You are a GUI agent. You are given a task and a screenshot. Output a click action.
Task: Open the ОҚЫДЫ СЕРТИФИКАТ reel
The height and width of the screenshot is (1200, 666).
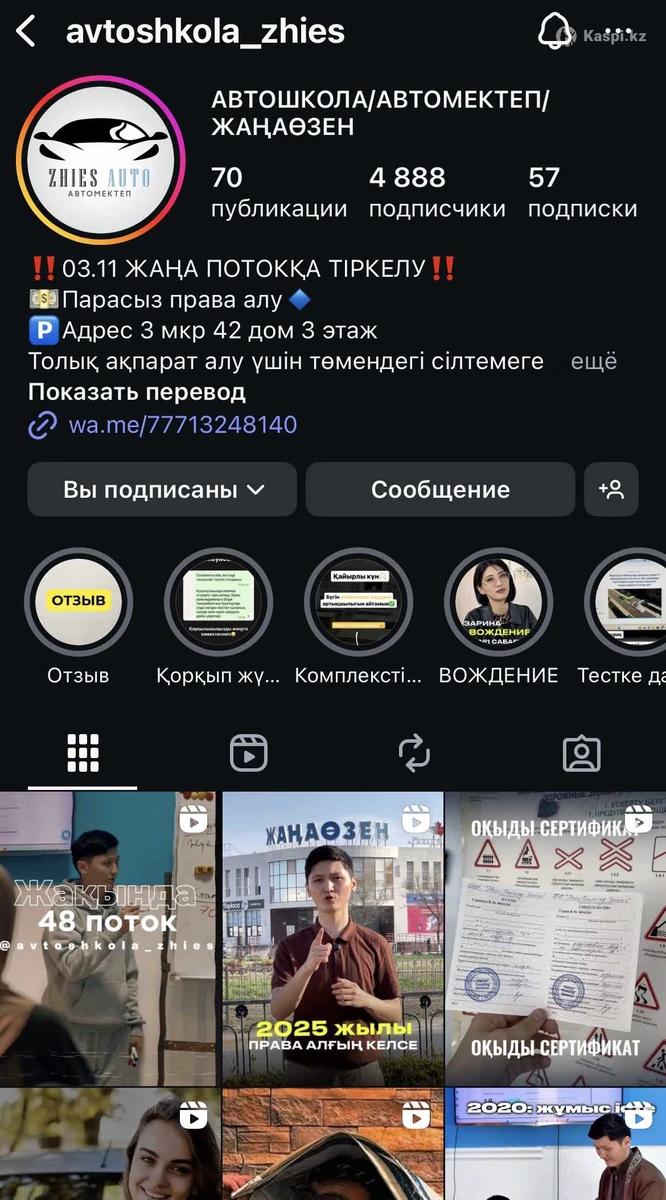click(555, 938)
